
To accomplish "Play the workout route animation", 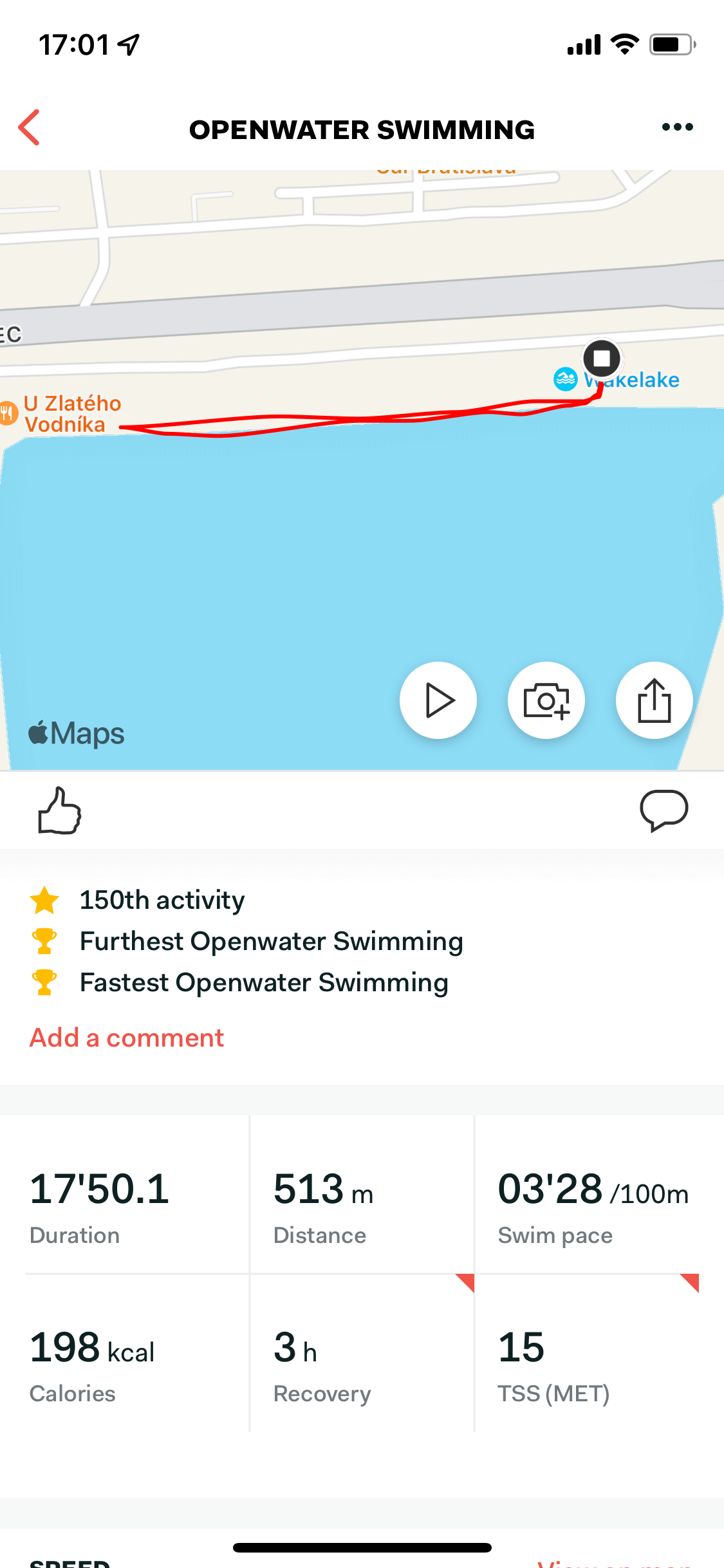I will (438, 700).
